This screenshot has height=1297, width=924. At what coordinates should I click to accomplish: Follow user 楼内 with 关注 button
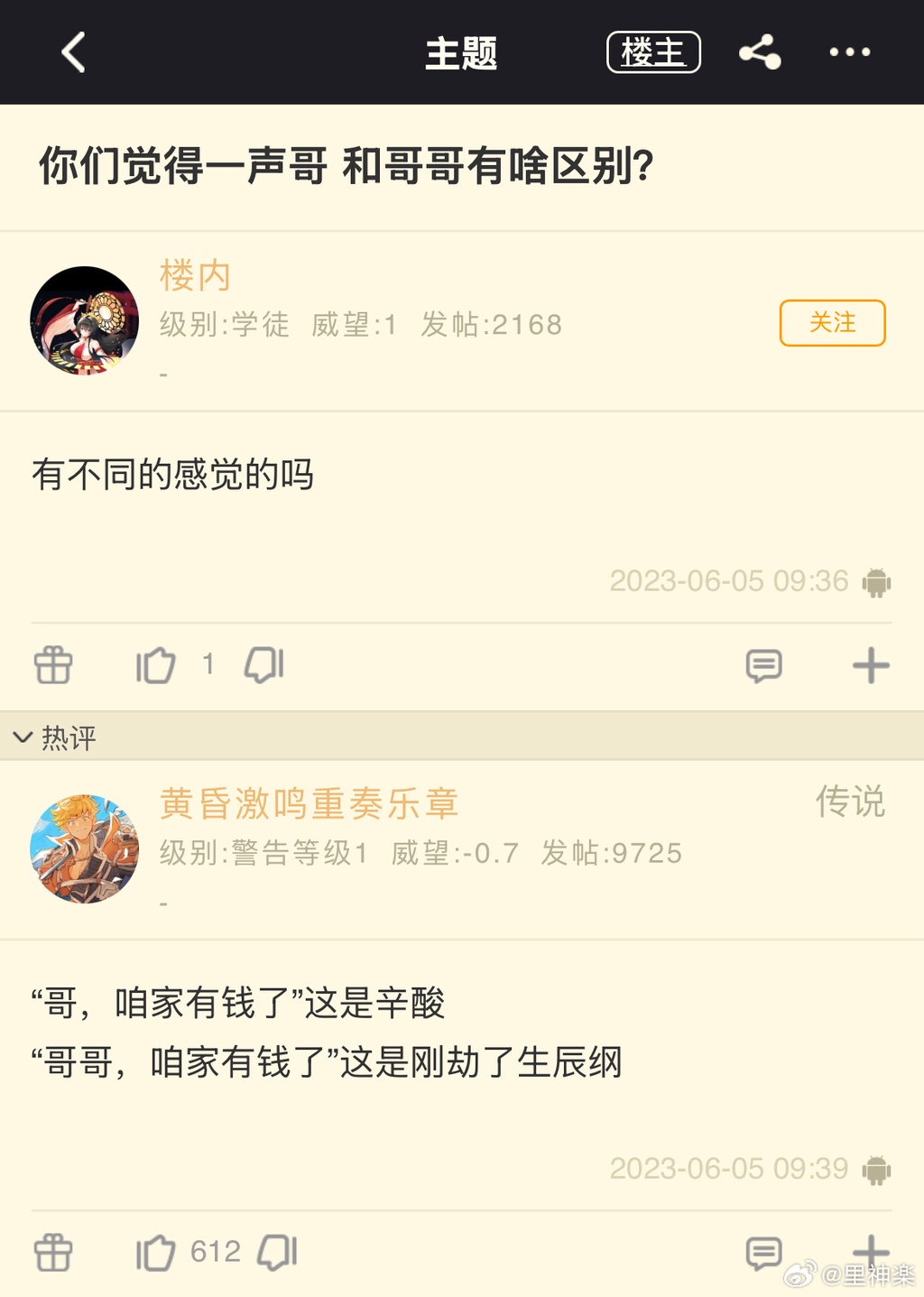832,322
